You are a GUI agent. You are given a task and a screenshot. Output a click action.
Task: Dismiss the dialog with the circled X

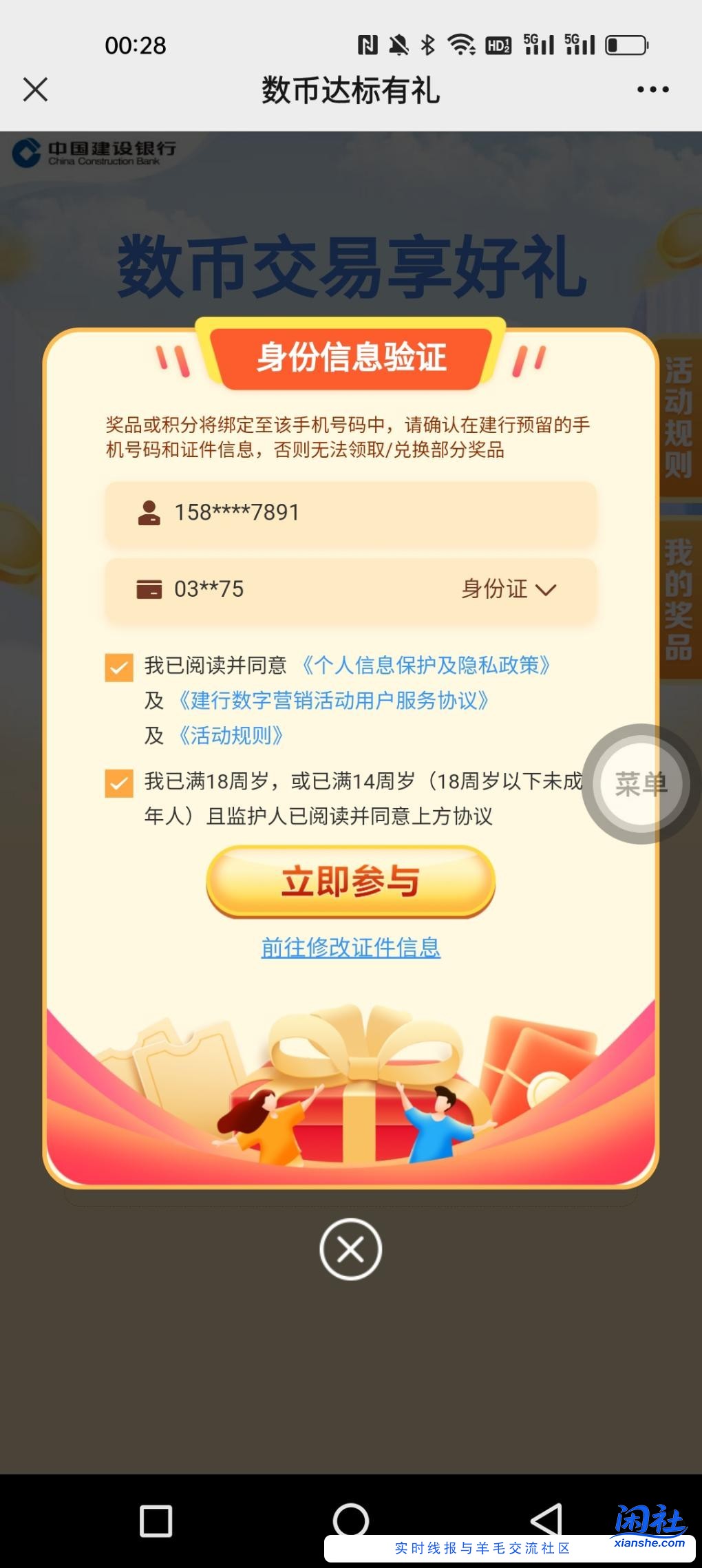350,1249
